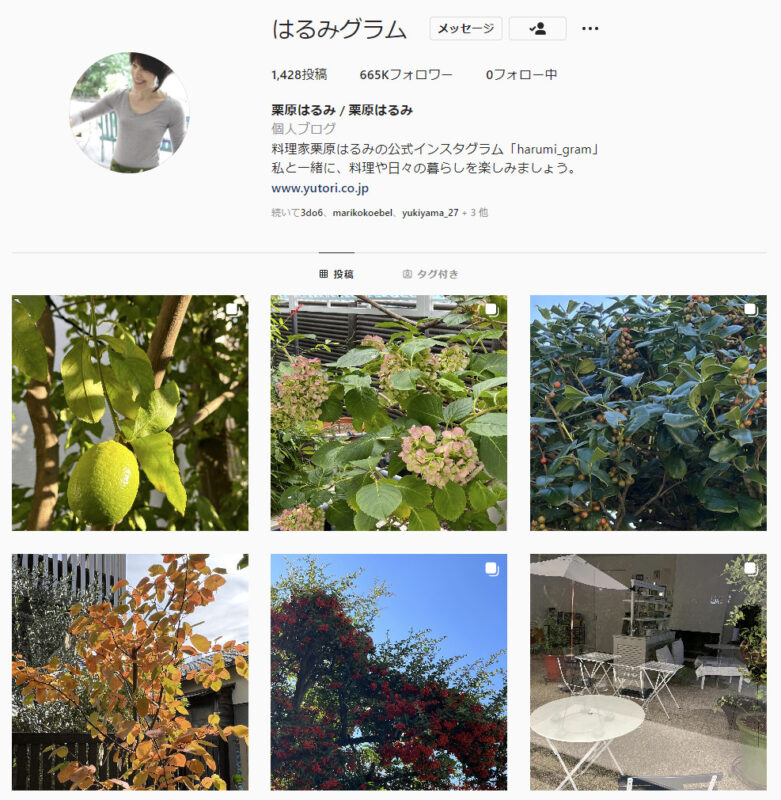
Task: Open the red flowers blue sky post
Action: point(388,672)
